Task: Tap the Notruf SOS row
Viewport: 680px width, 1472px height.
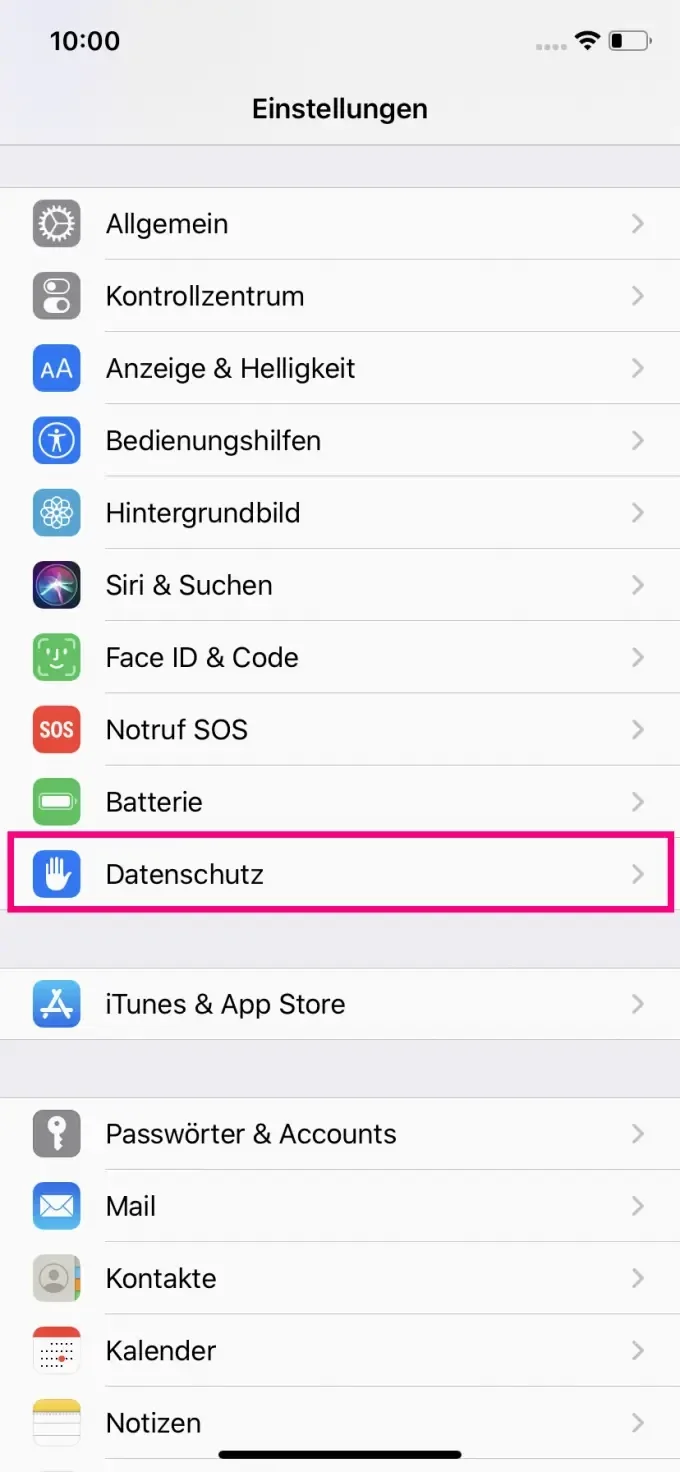Action: coord(340,730)
